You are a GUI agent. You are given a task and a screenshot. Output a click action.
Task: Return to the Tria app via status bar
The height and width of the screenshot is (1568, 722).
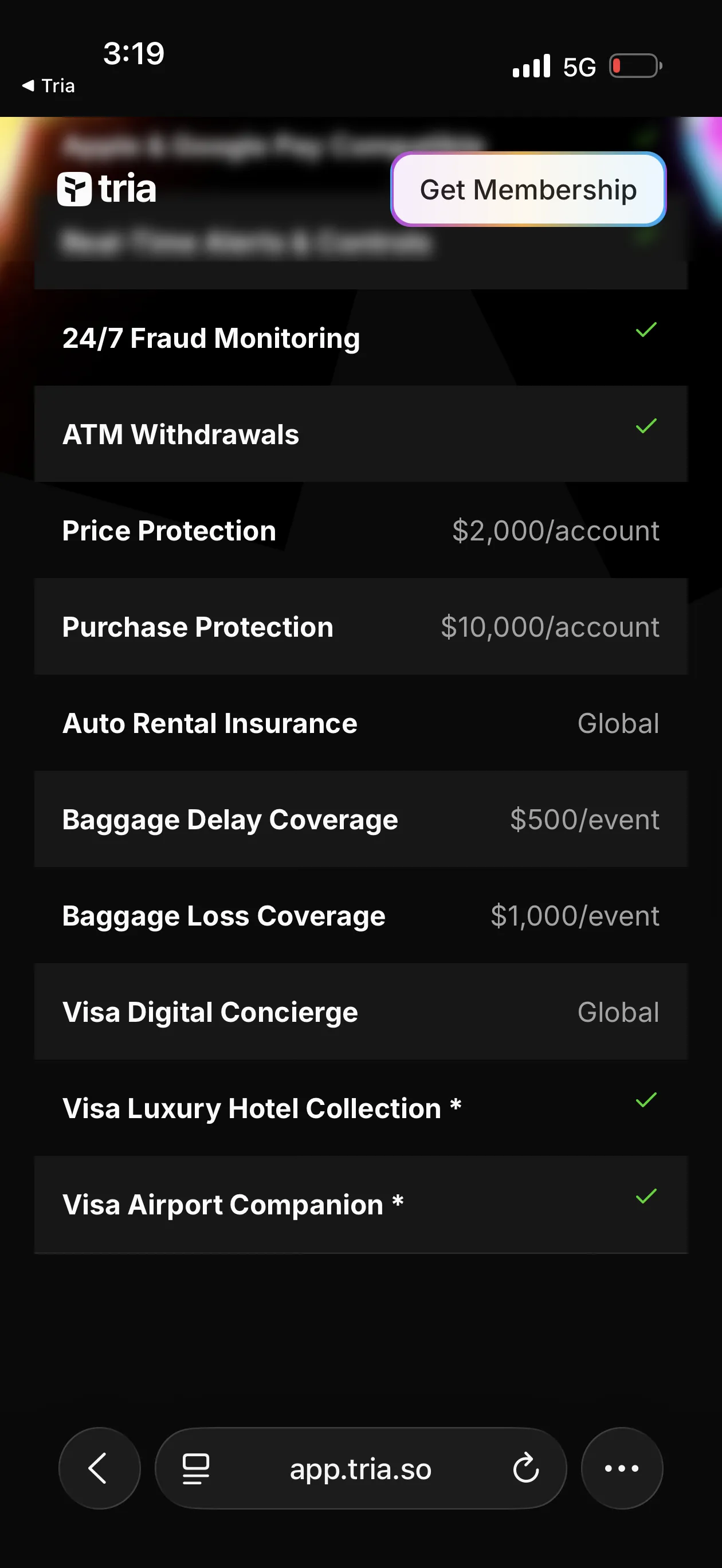pyautogui.click(x=49, y=85)
